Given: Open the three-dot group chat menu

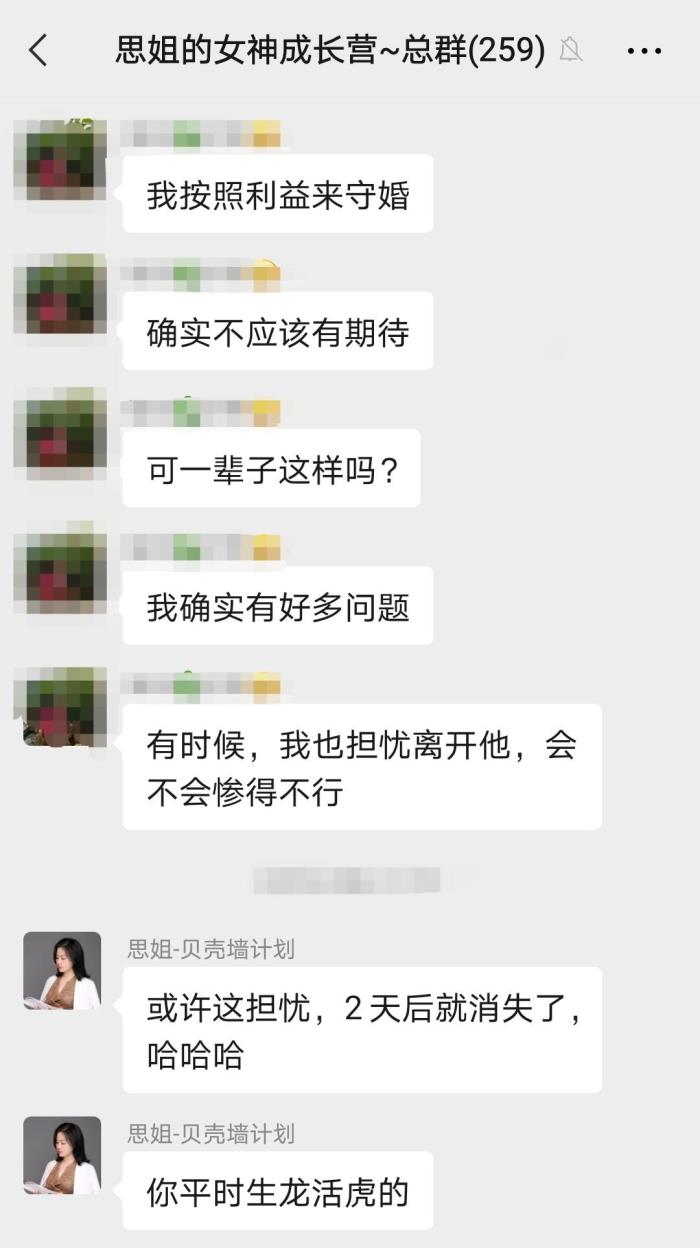Looking at the screenshot, I should (644, 50).
